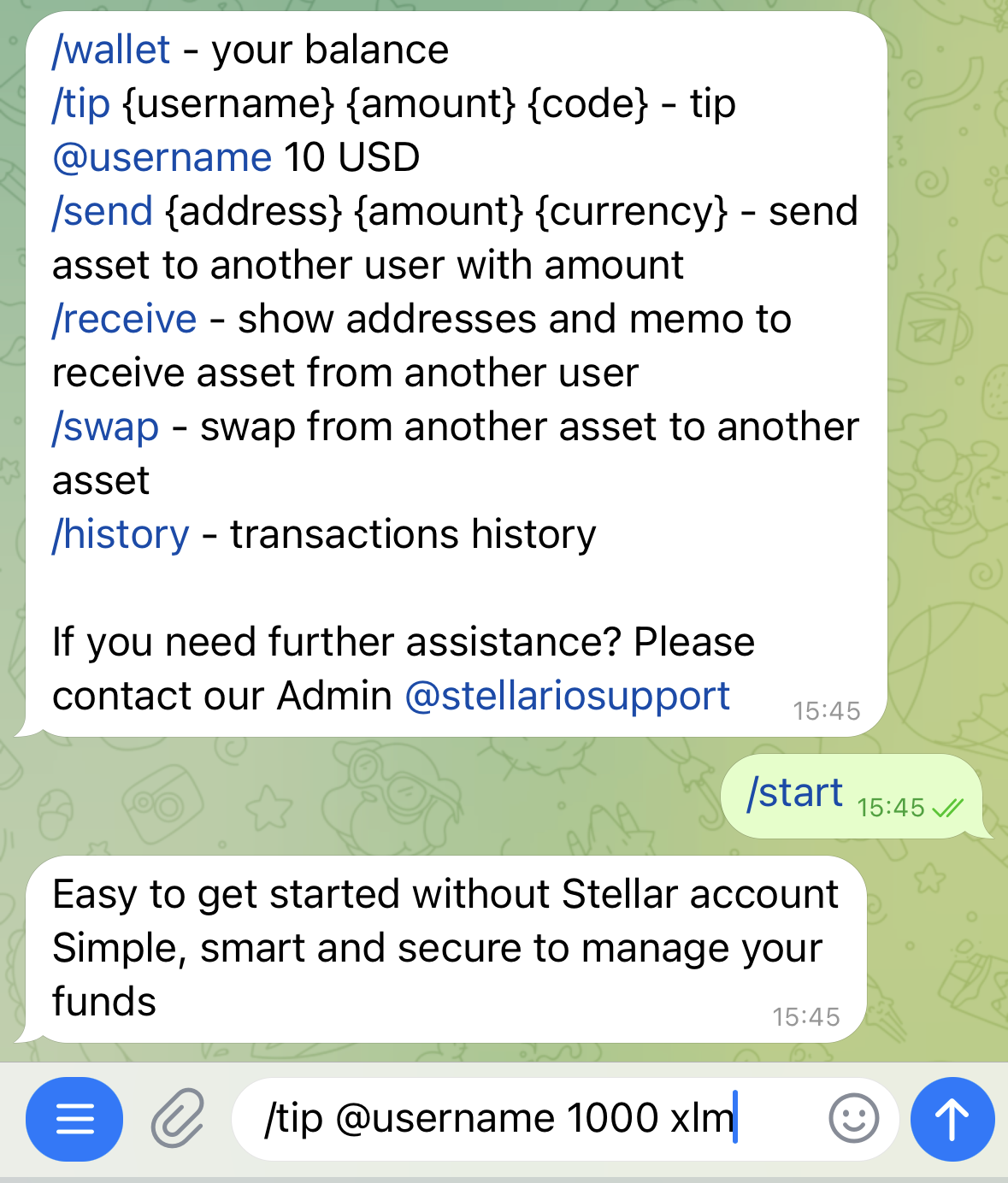Tap the paperclip attach icon

[x=178, y=1119]
